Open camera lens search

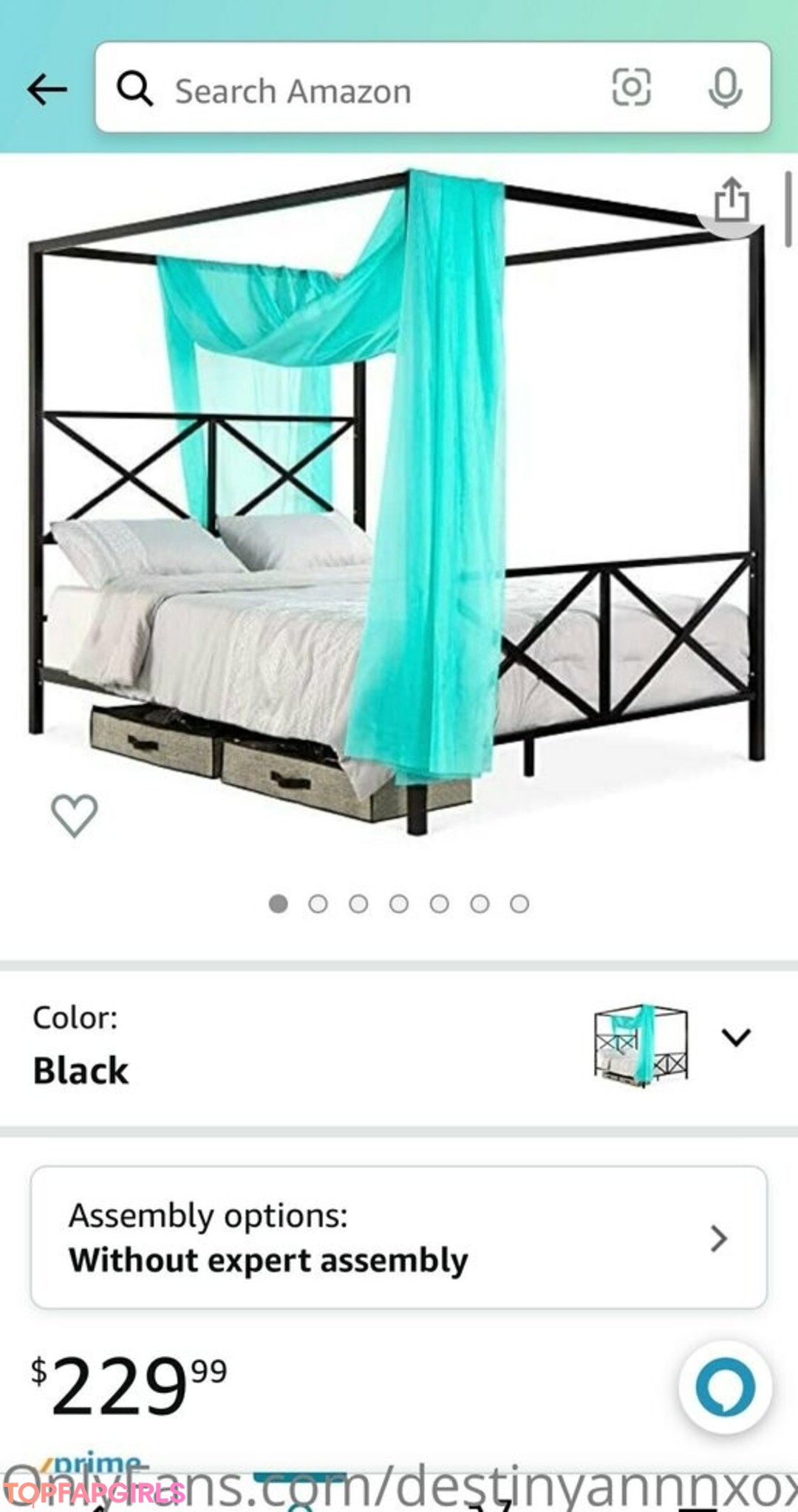point(631,87)
